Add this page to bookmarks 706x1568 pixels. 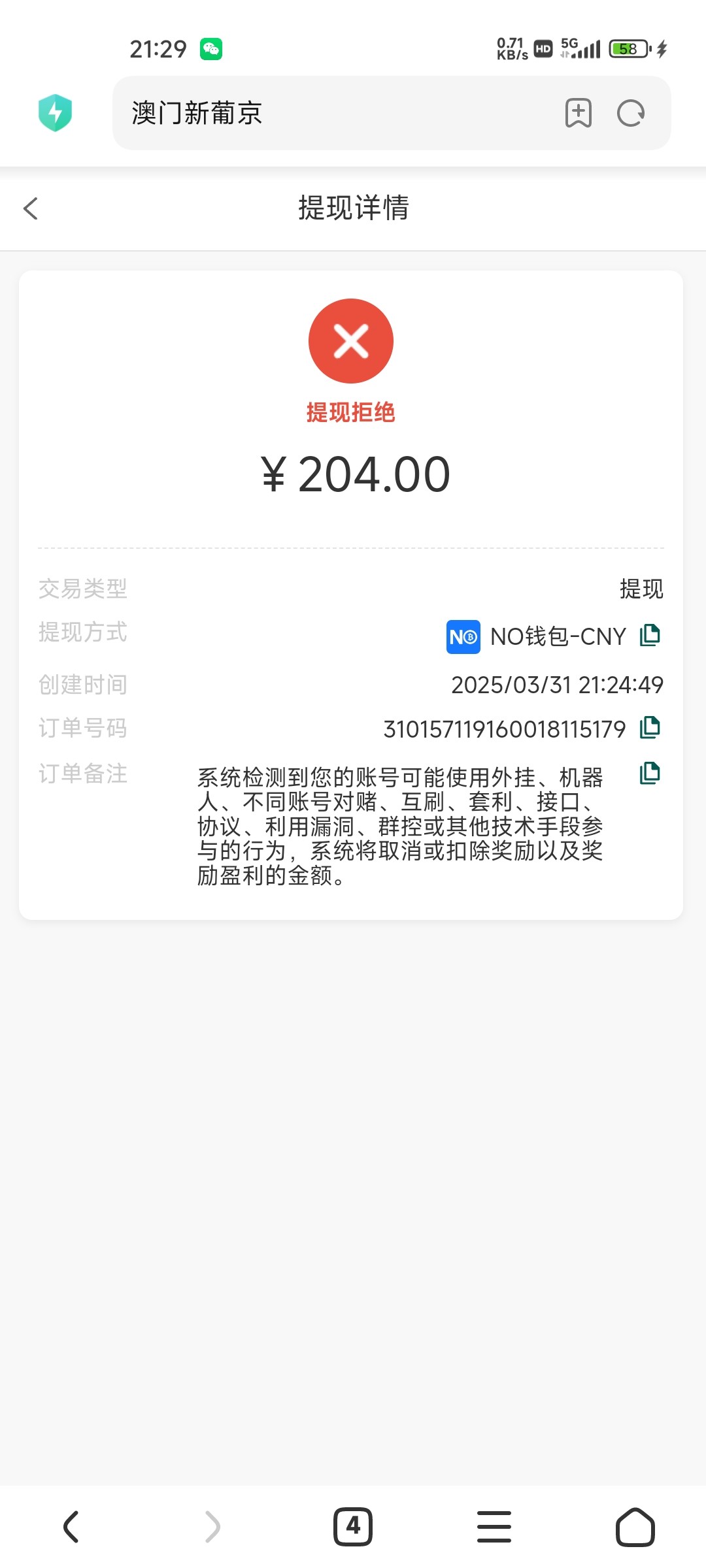click(x=578, y=113)
